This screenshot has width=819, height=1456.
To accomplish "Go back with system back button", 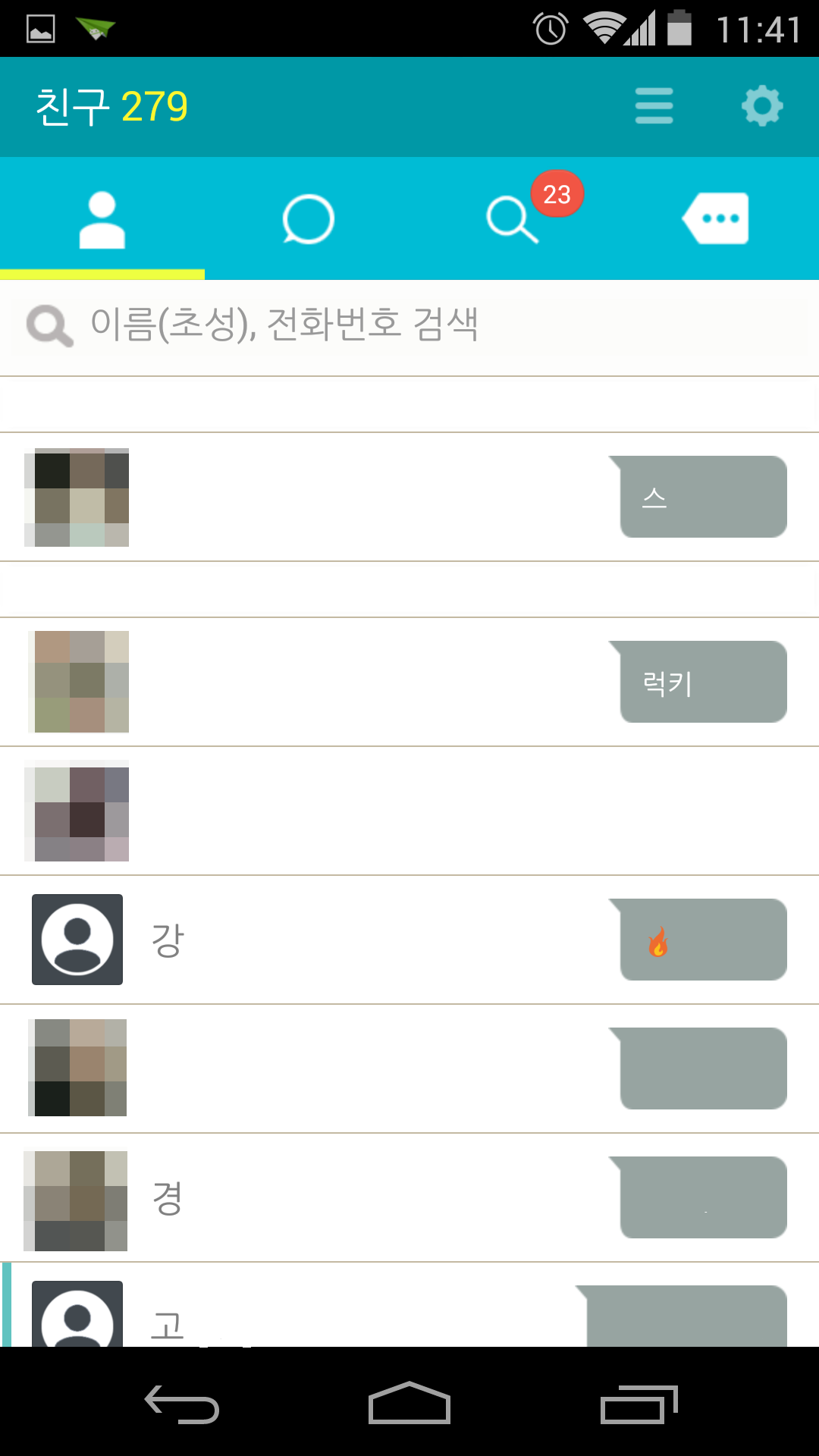I will [x=182, y=1404].
